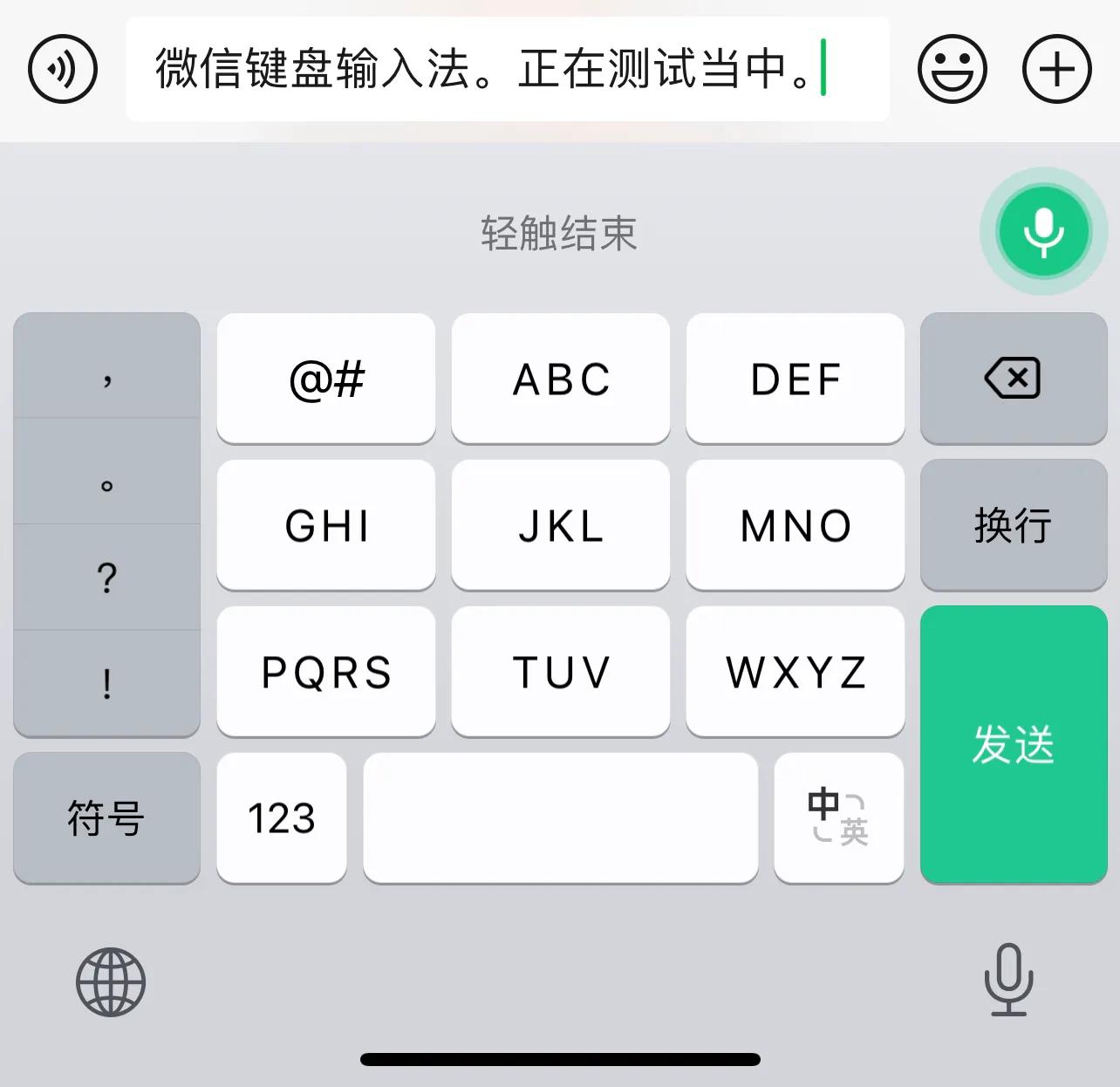
Task: Toggle Chinese/English input mode
Action: 838,818
